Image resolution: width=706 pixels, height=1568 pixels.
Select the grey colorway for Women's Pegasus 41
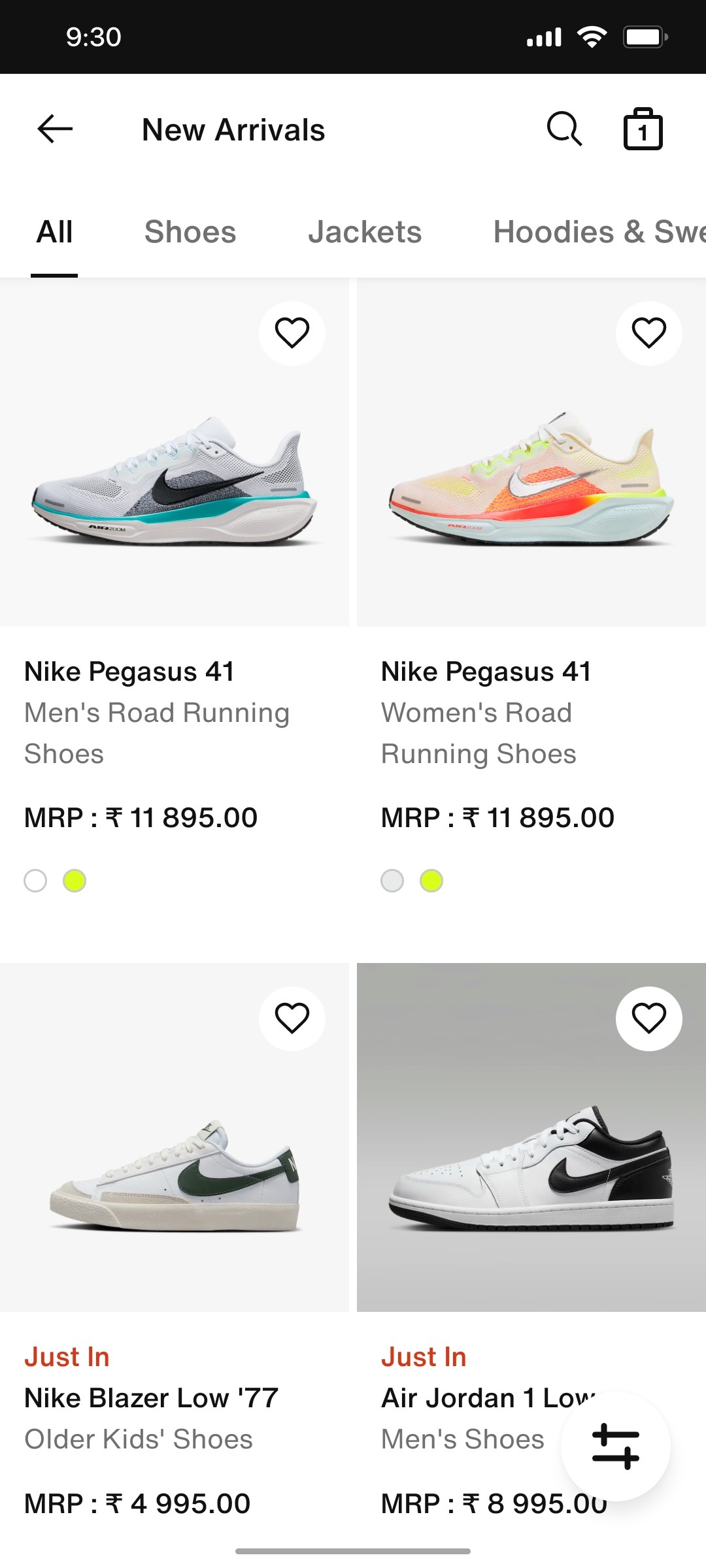tap(392, 881)
